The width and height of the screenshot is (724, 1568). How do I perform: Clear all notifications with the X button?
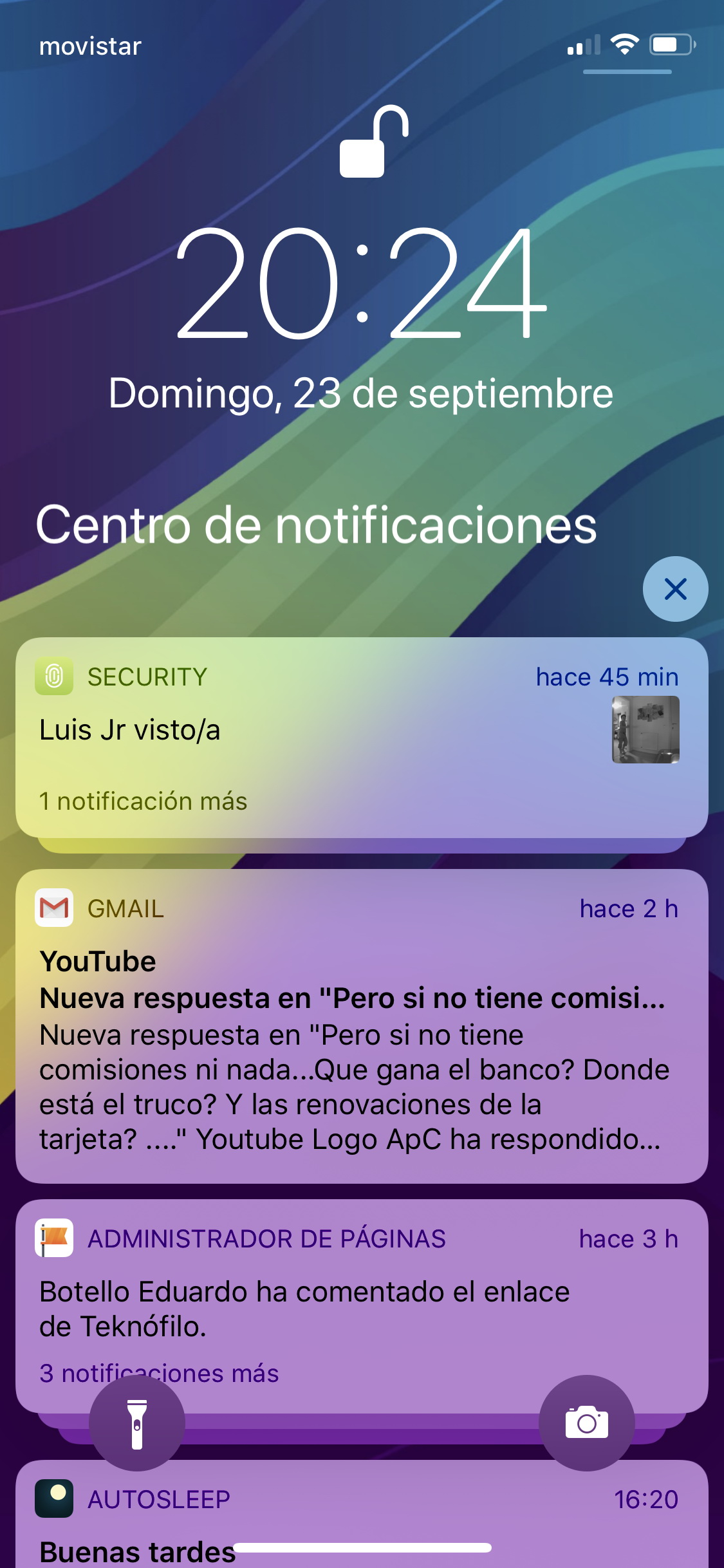click(675, 589)
